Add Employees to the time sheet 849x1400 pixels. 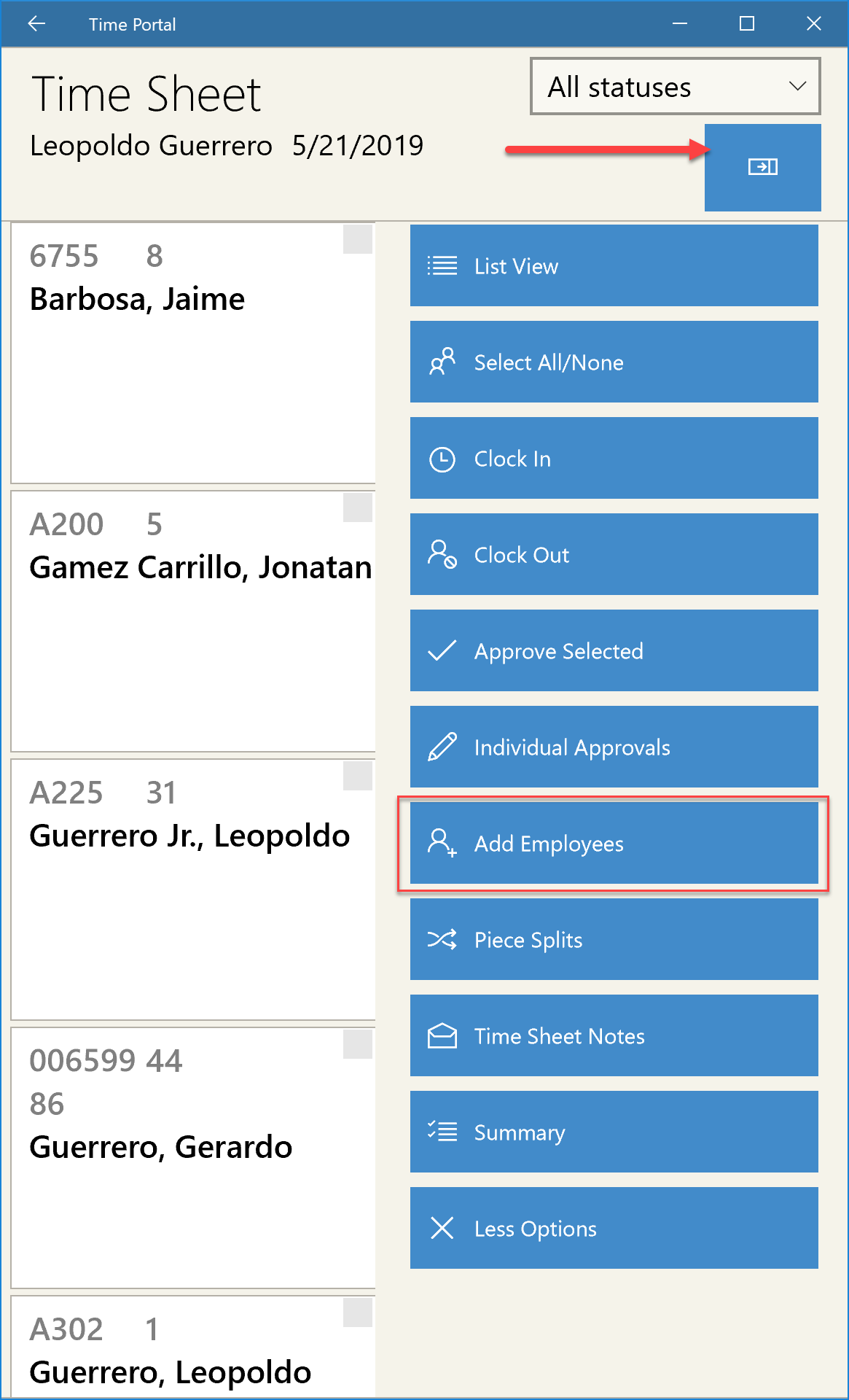click(x=614, y=844)
